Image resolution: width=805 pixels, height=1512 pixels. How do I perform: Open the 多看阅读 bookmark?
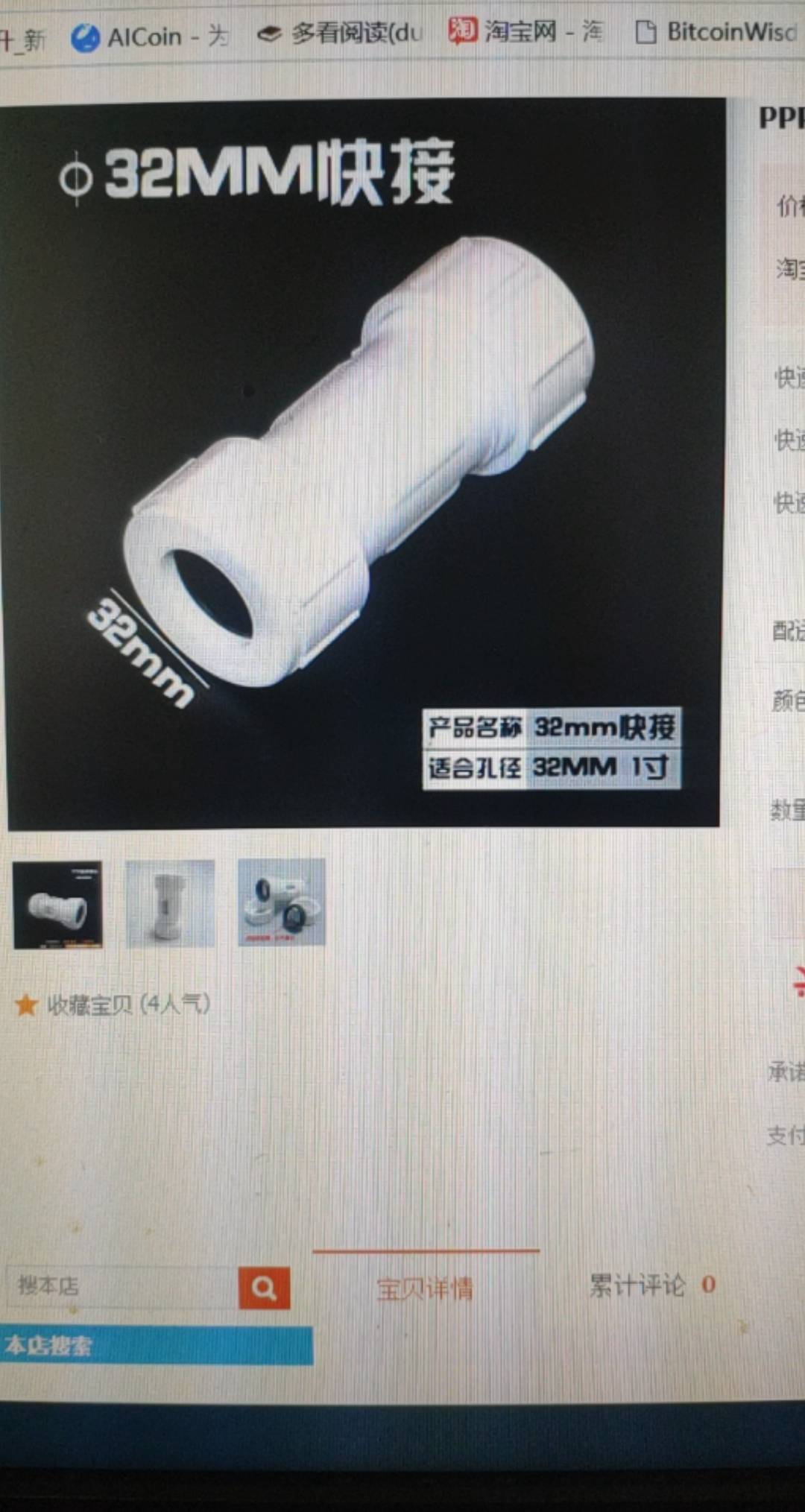coord(340,33)
